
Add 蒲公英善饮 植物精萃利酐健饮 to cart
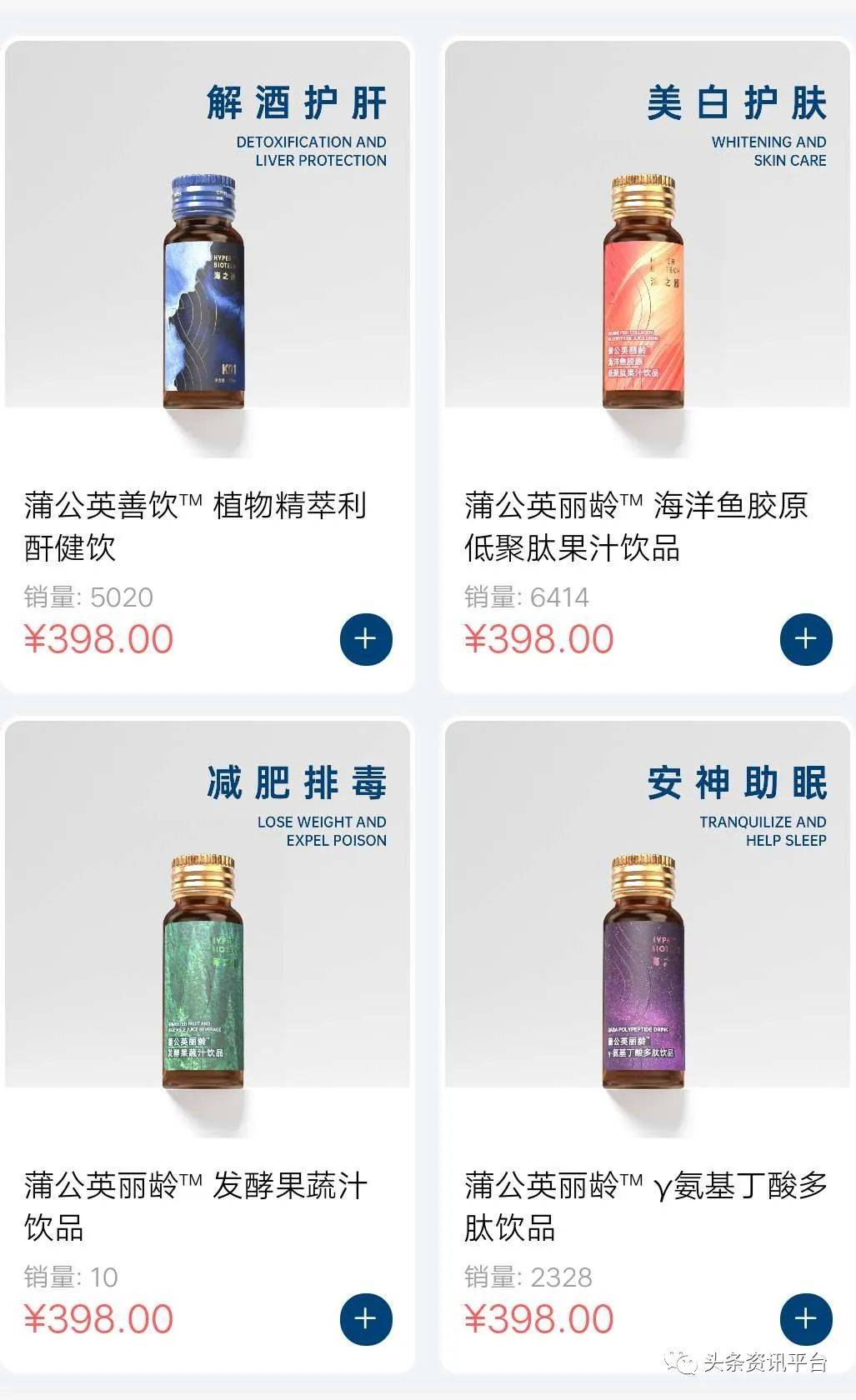pyautogui.click(x=366, y=639)
